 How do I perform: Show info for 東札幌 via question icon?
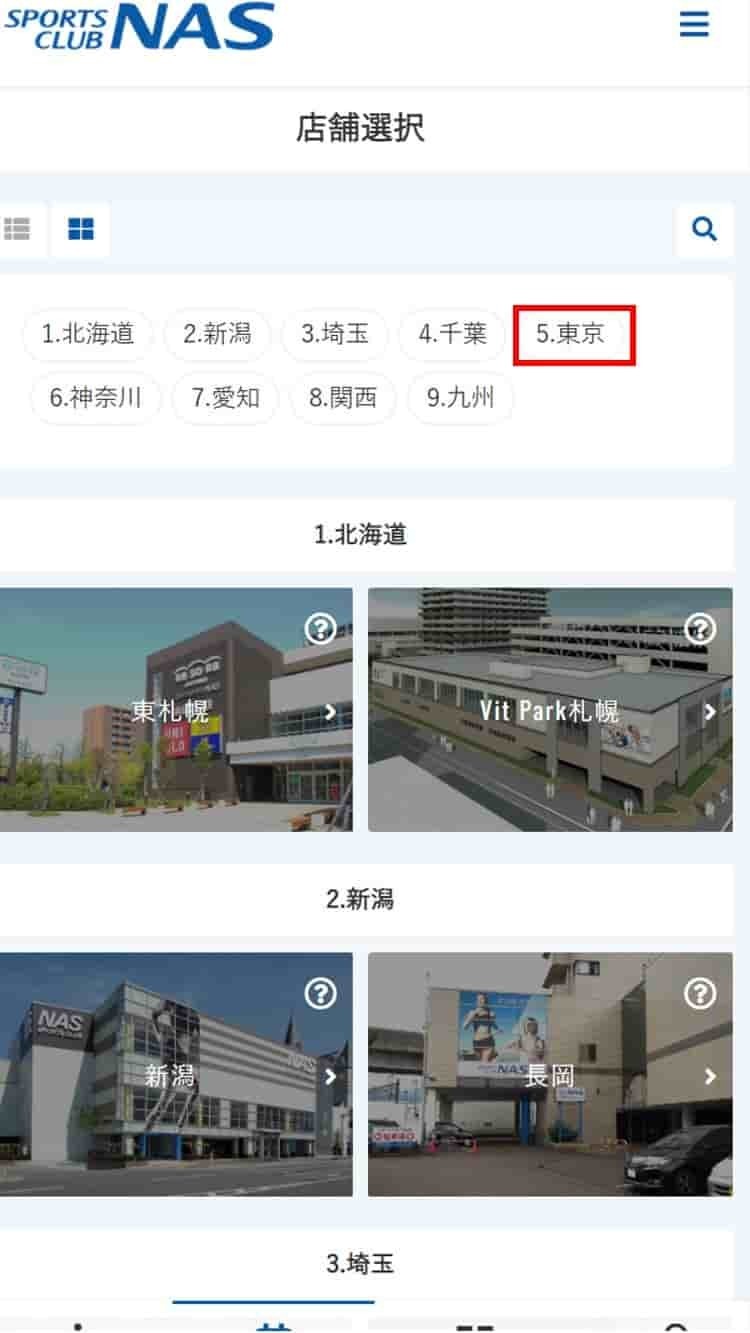point(320,629)
